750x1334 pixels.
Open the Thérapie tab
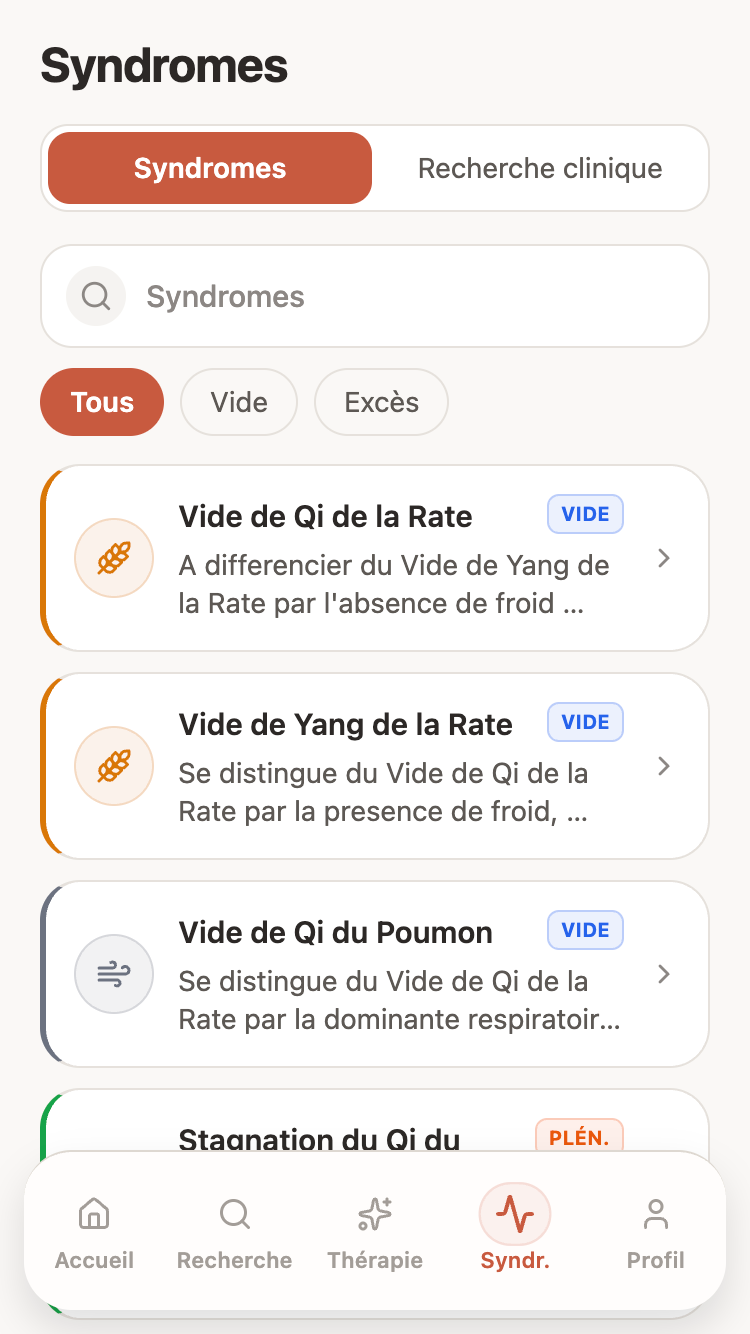375,1231
